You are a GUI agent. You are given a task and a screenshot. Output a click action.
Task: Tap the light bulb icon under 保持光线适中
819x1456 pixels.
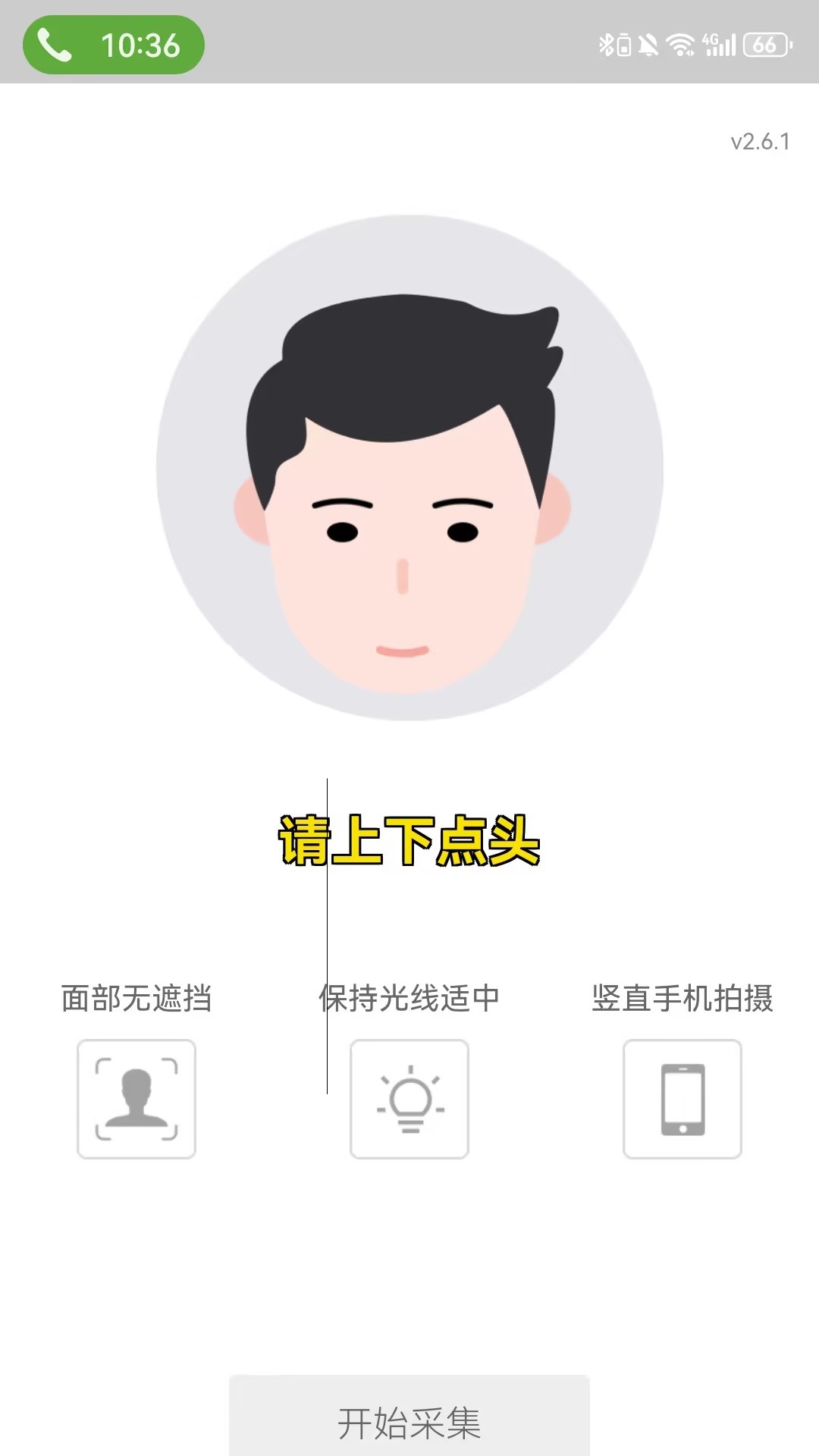point(409,1100)
